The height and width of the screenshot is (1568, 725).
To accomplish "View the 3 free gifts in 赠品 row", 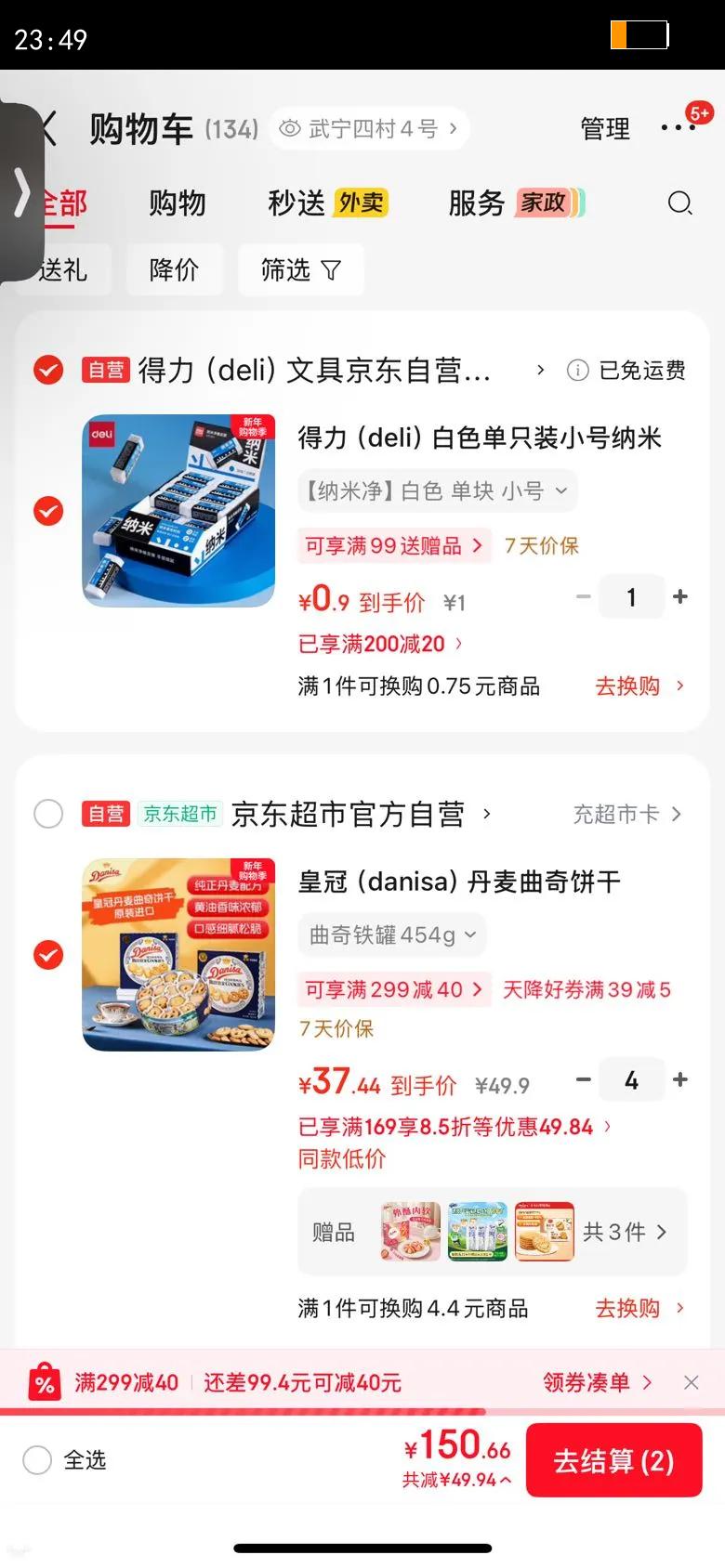I will coord(624,1232).
